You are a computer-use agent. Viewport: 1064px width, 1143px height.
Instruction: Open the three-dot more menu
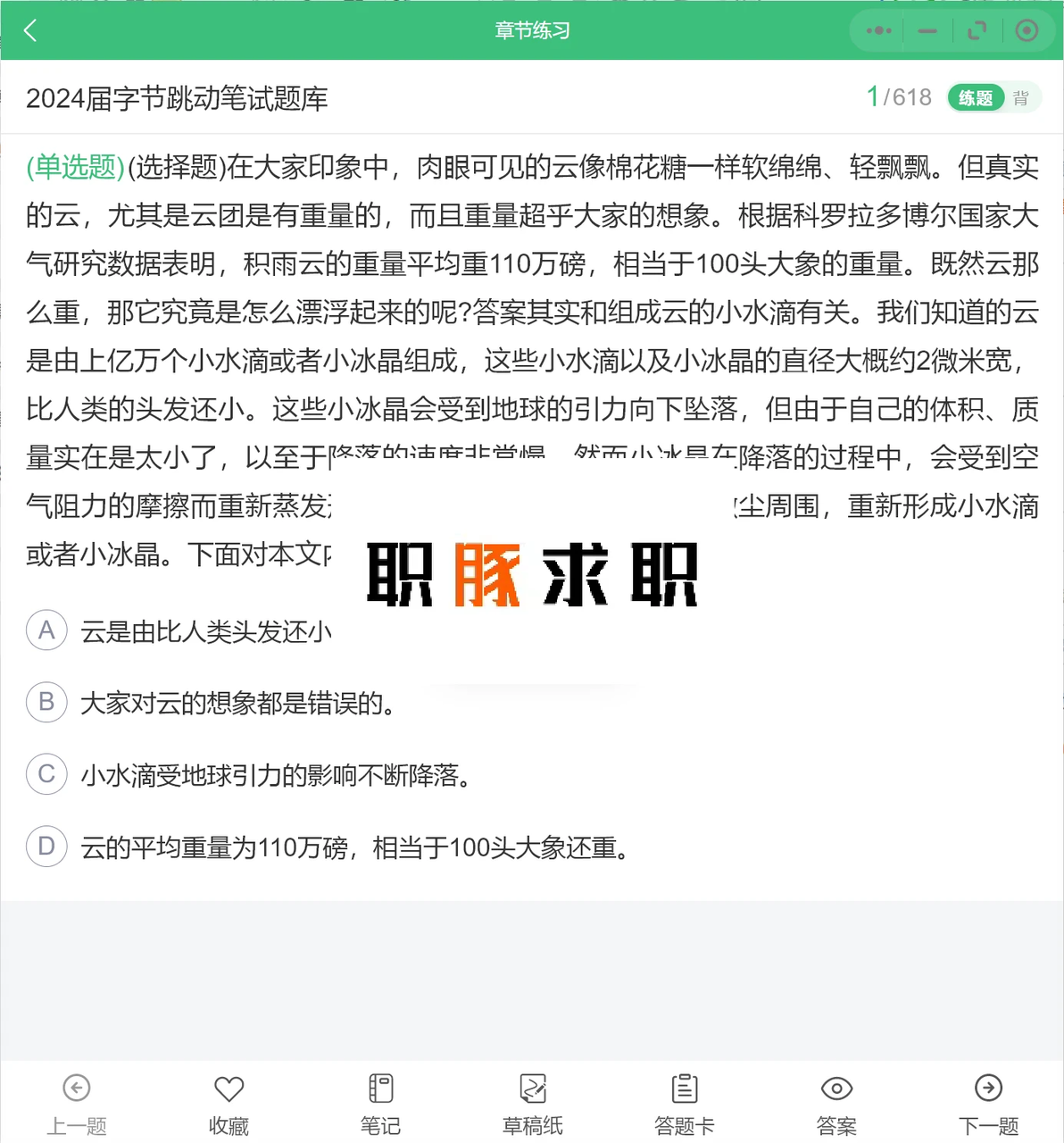pyautogui.click(x=879, y=30)
